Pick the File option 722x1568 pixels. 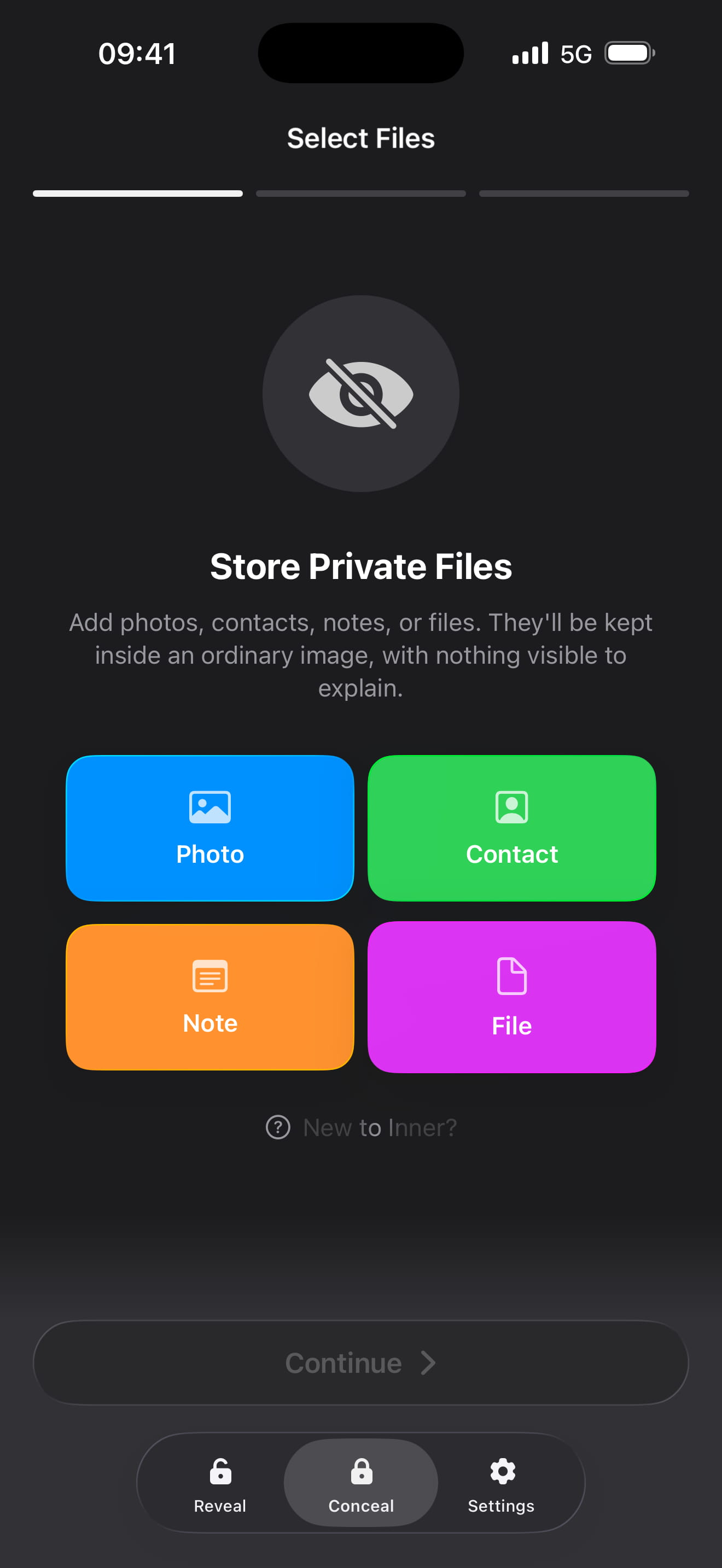(x=511, y=997)
